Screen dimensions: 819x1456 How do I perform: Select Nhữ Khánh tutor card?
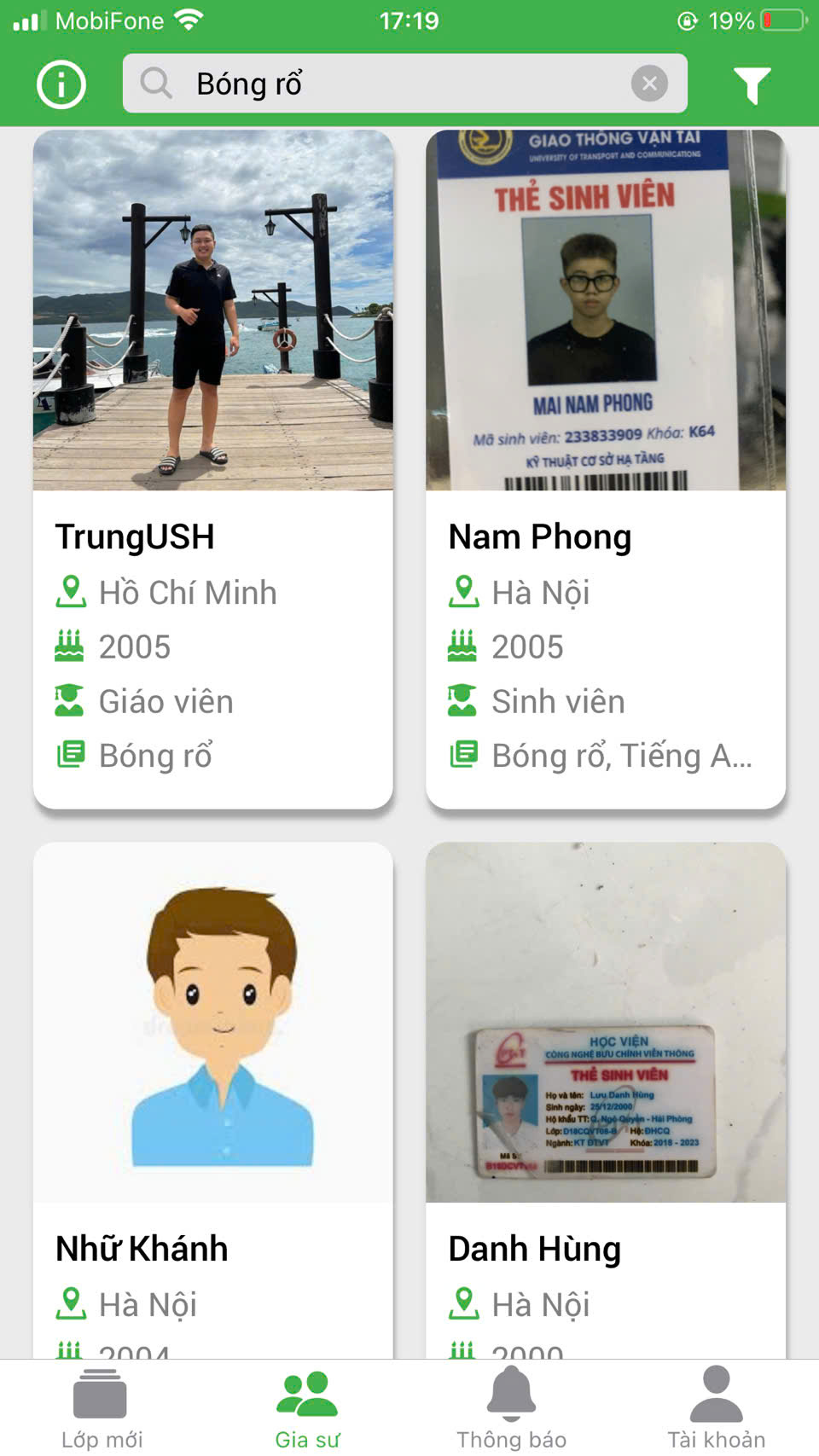213,1100
